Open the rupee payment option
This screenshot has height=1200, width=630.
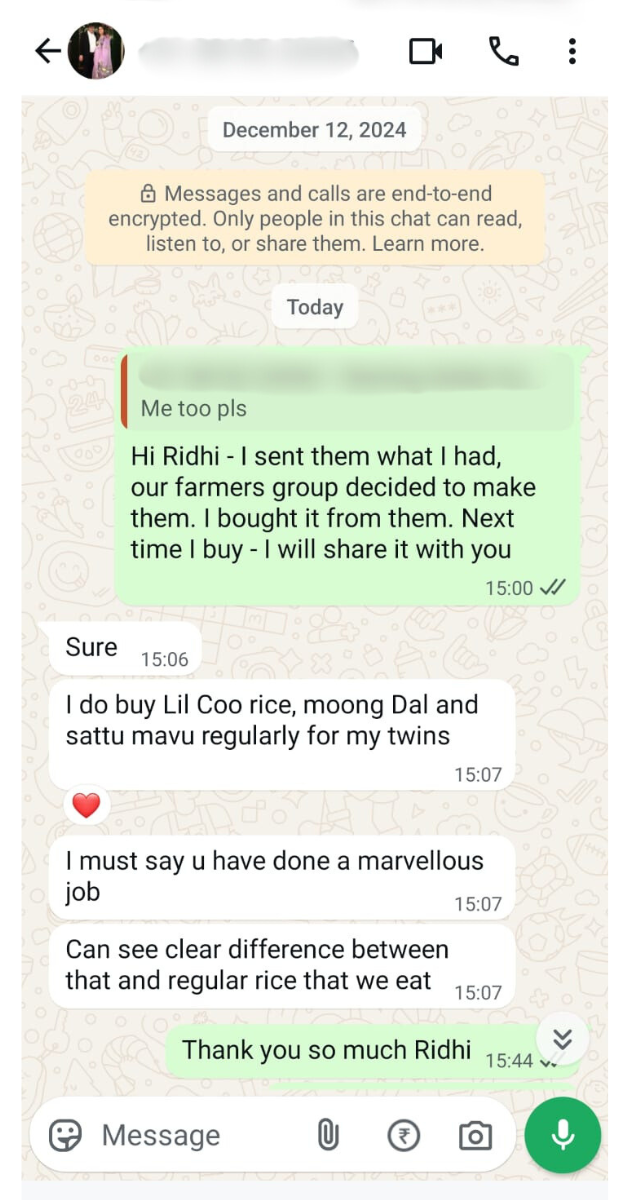click(x=403, y=1135)
